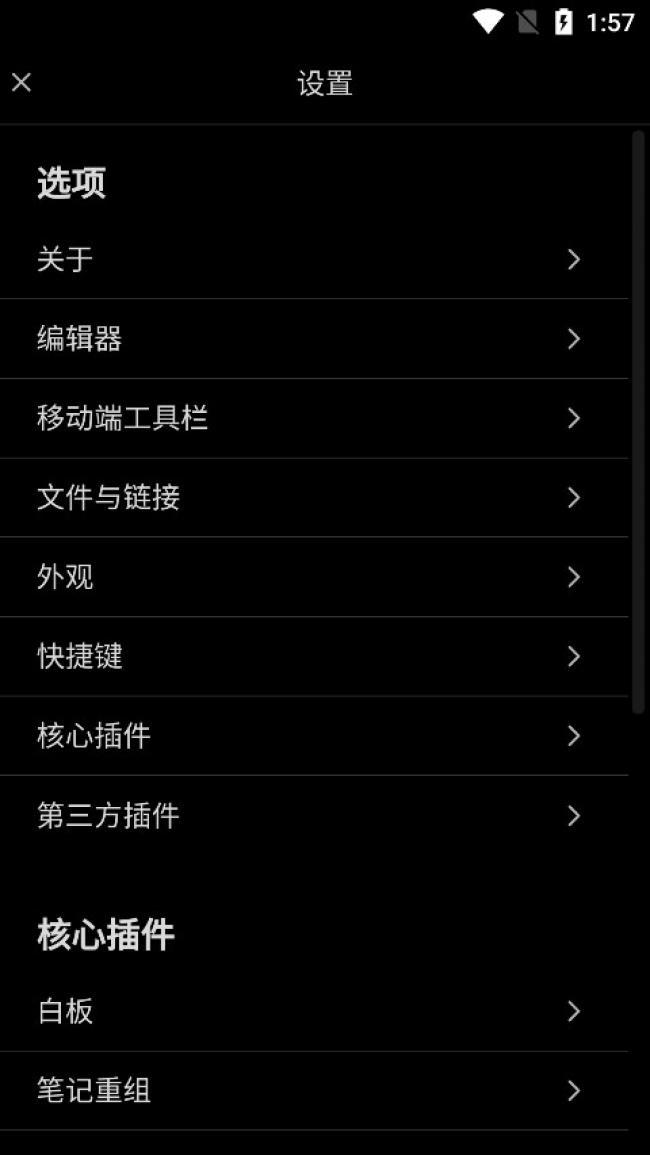650x1155 pixels.
Task: Select the 外观 row
Action: point(313,577)
